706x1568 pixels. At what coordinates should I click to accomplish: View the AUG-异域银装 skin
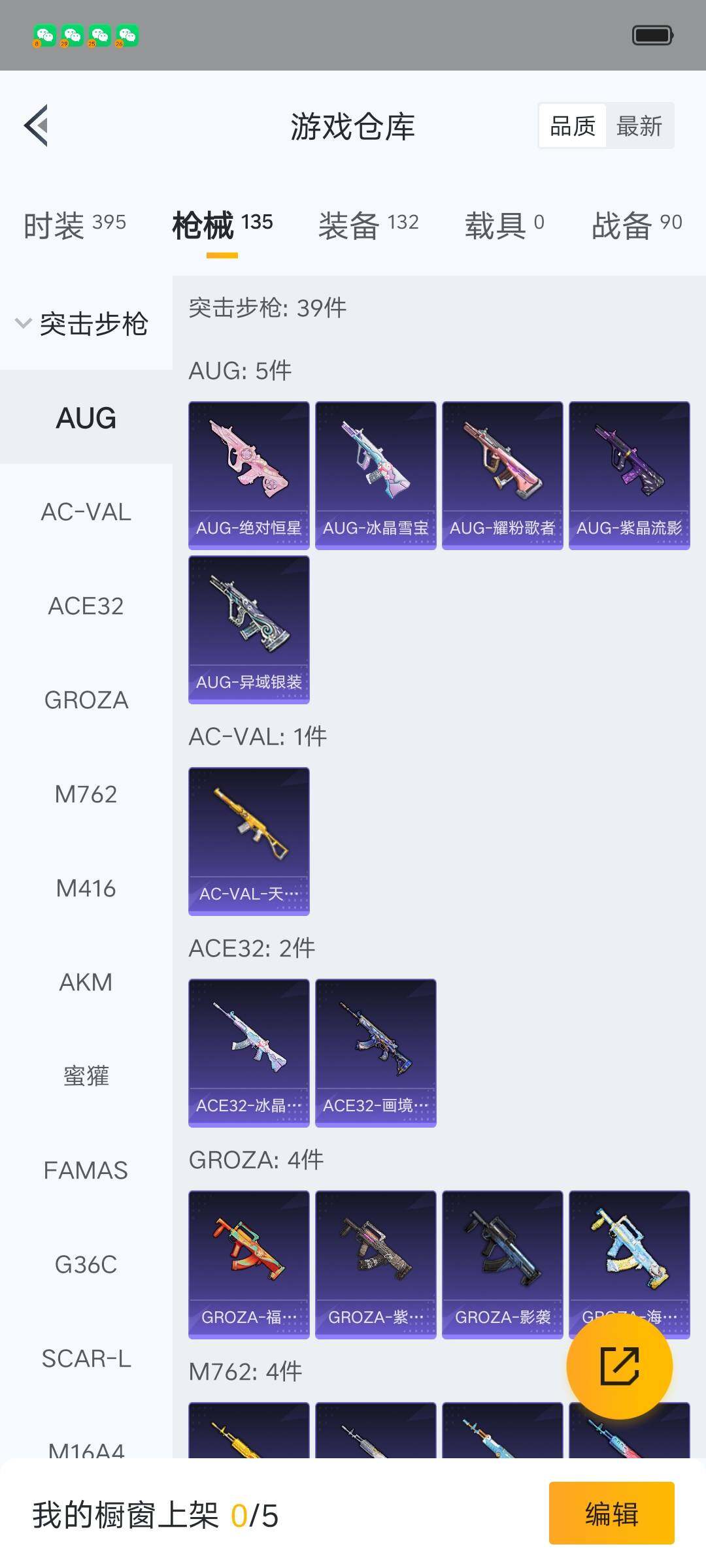tap(248, 629)
